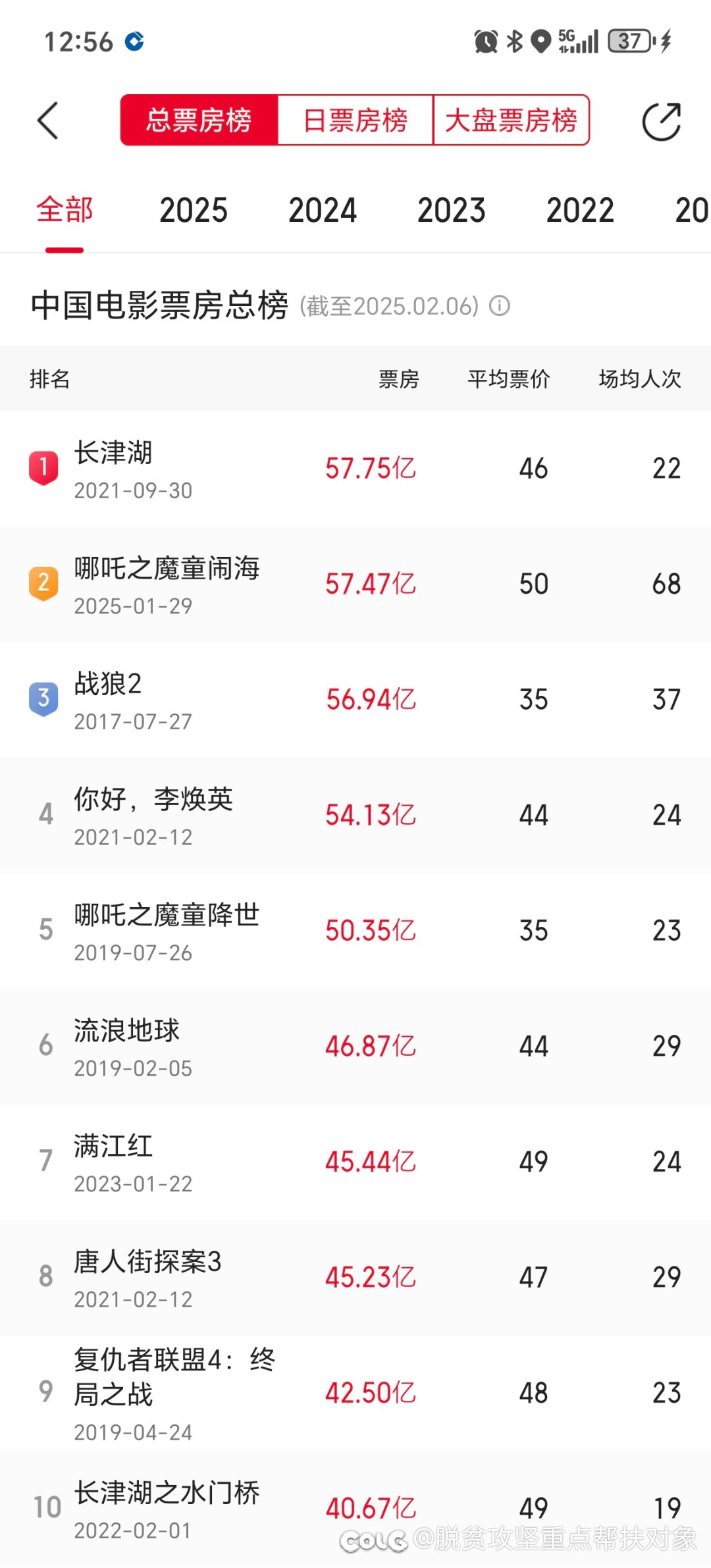Tap the info icon beside the ranking date
Image resolution: width=711 pixels, height=1568 pixels.
[500, 306]
